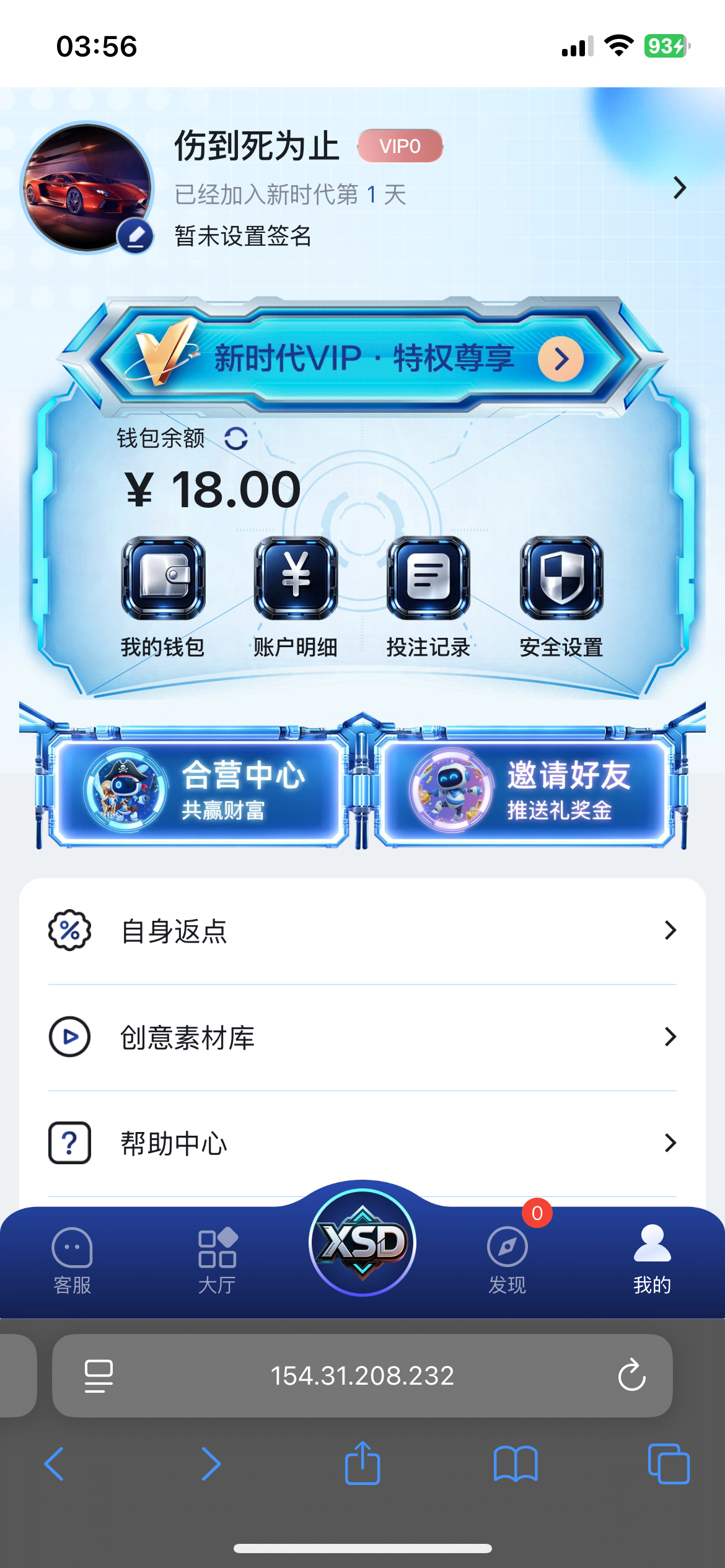Open 投注记录 records
Screen dimensions: 725x1568
point(428,596)
